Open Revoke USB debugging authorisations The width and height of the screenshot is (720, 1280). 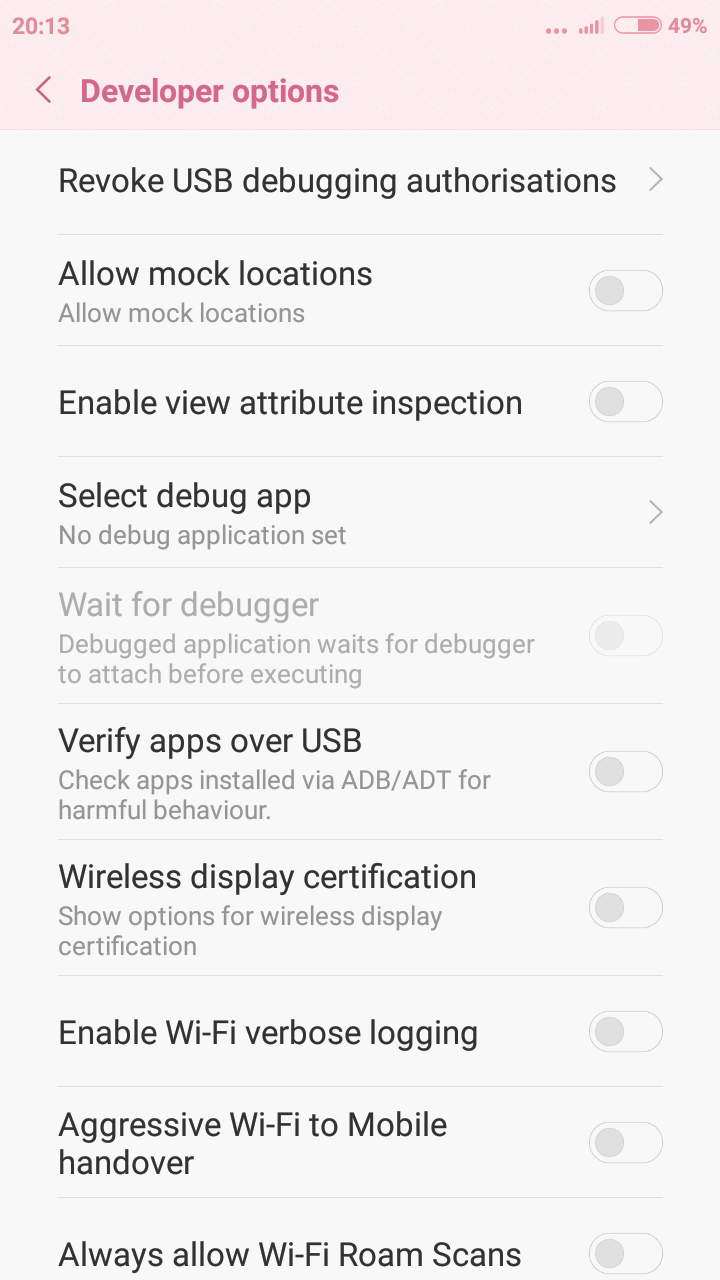(x=360, y=181)
